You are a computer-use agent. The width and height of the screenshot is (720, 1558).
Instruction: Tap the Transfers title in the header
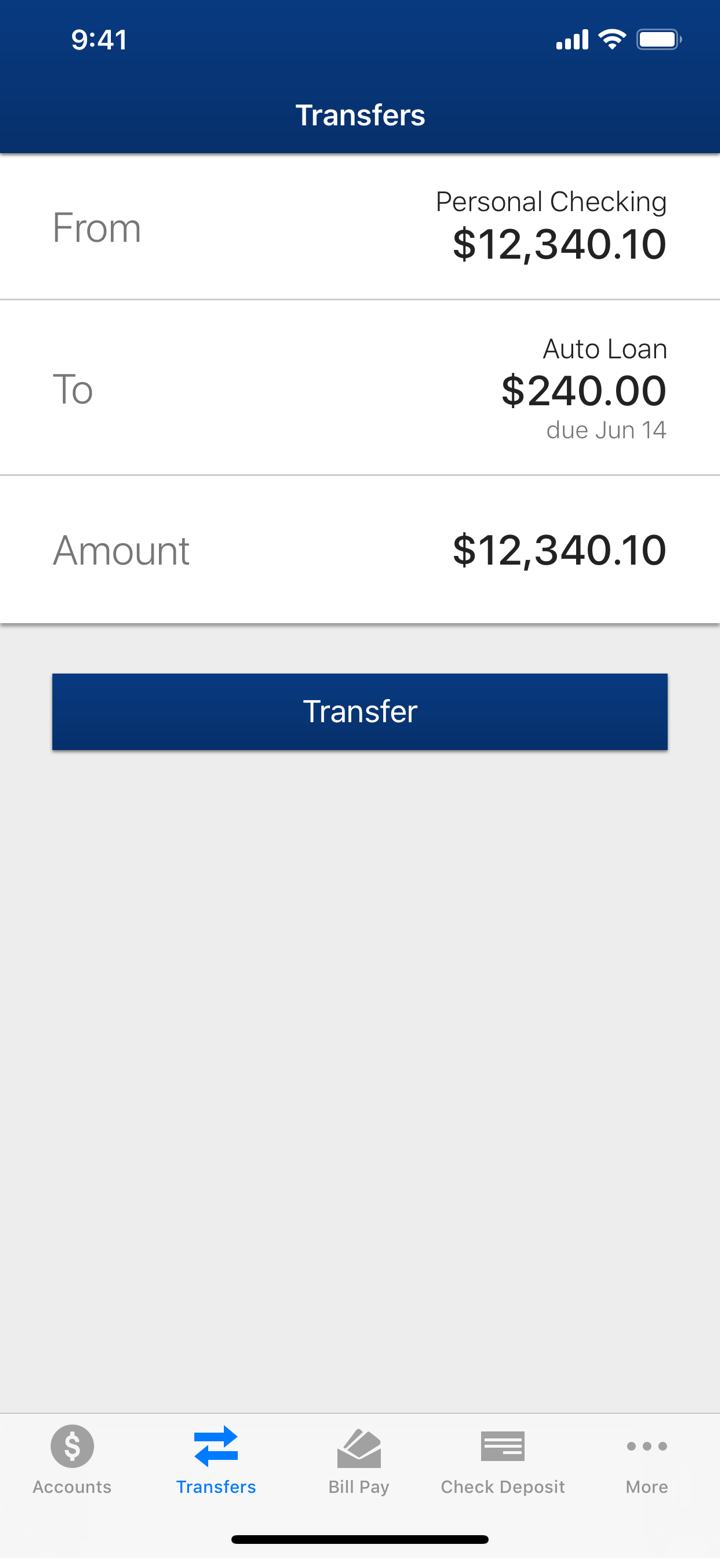point(360,115)
